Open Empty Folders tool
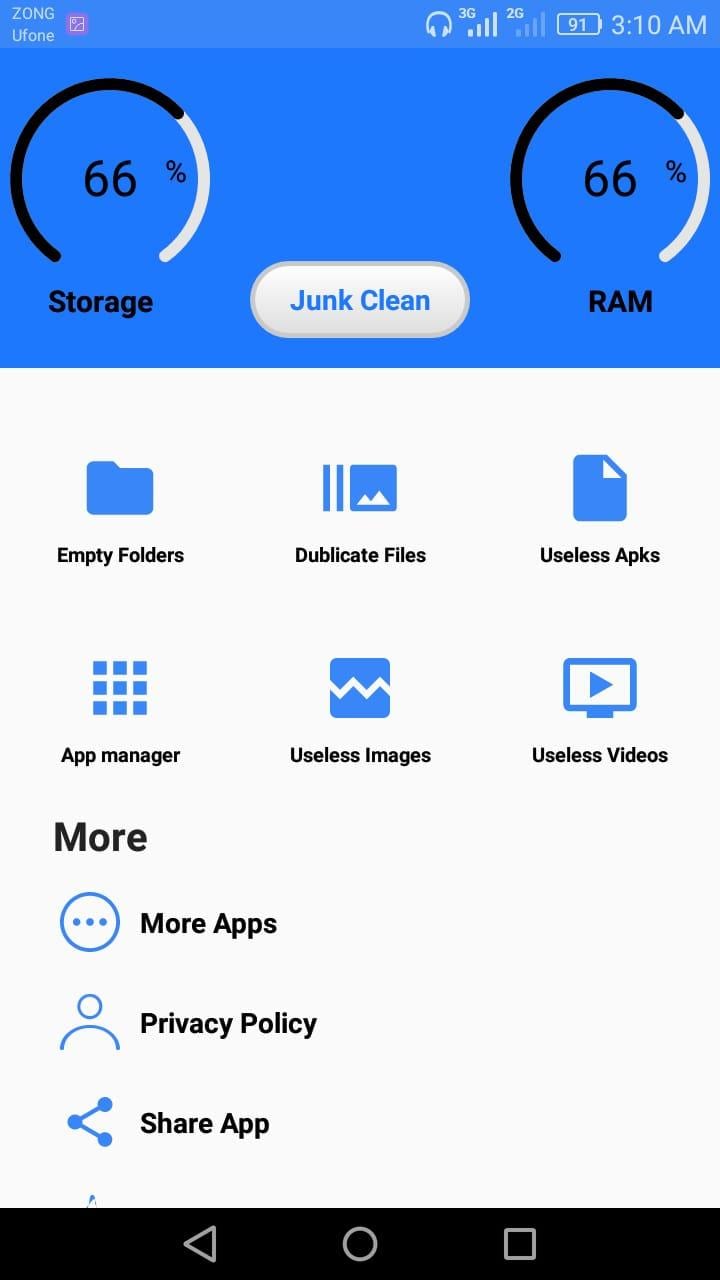 click(x=120, y=512)
